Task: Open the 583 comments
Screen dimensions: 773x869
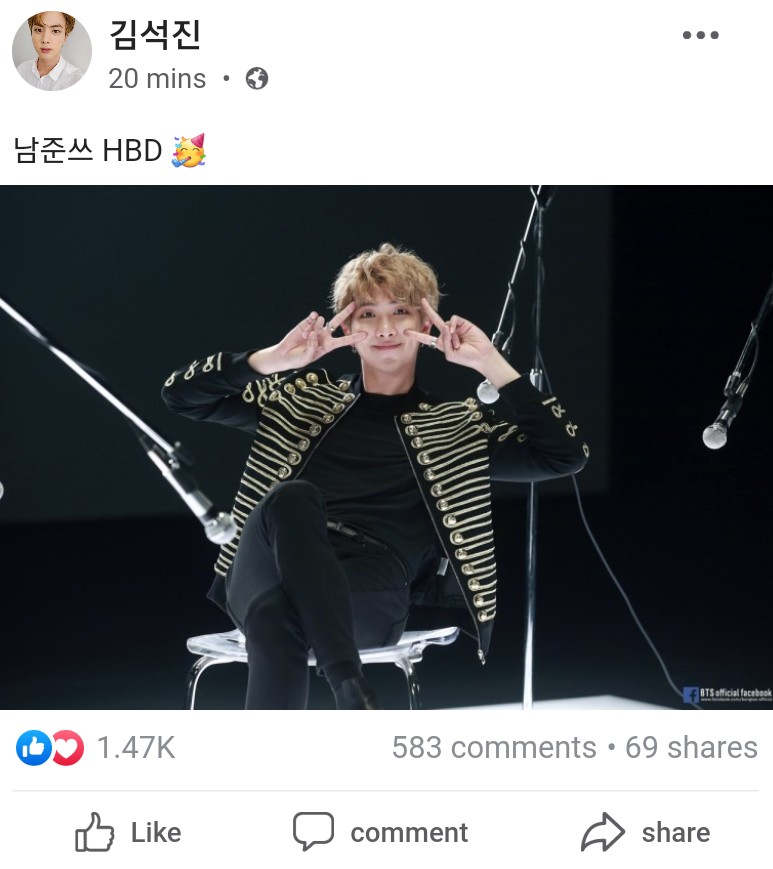Action: [493, 748]
